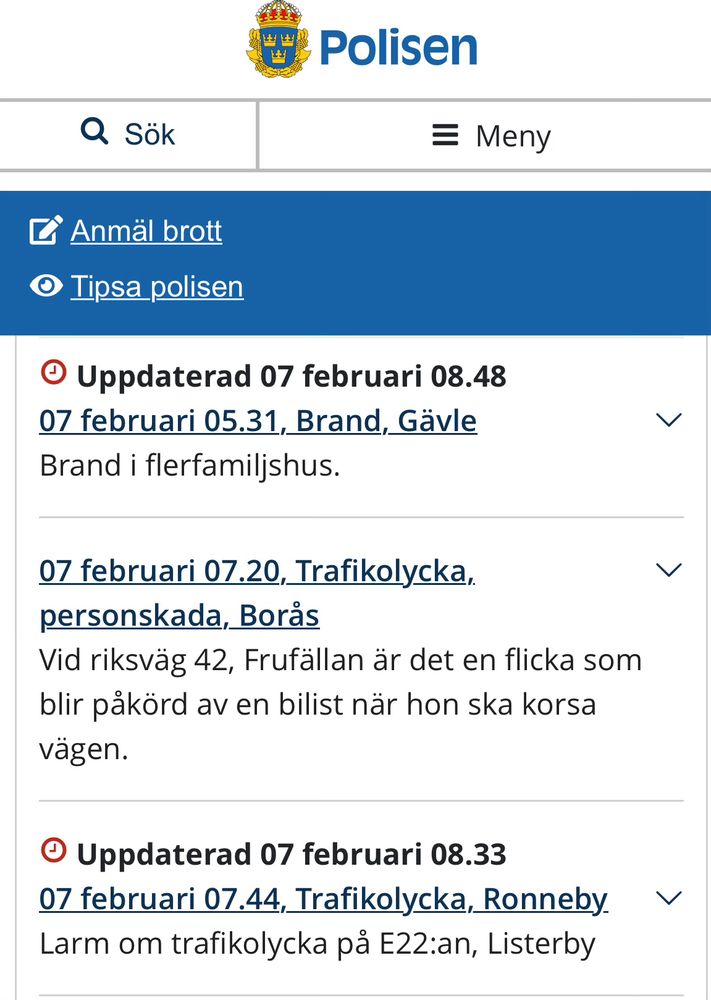This screenshot has height=1000, width=711.
Task: Open the Tipsa polisen link
Action: point(156,287)
